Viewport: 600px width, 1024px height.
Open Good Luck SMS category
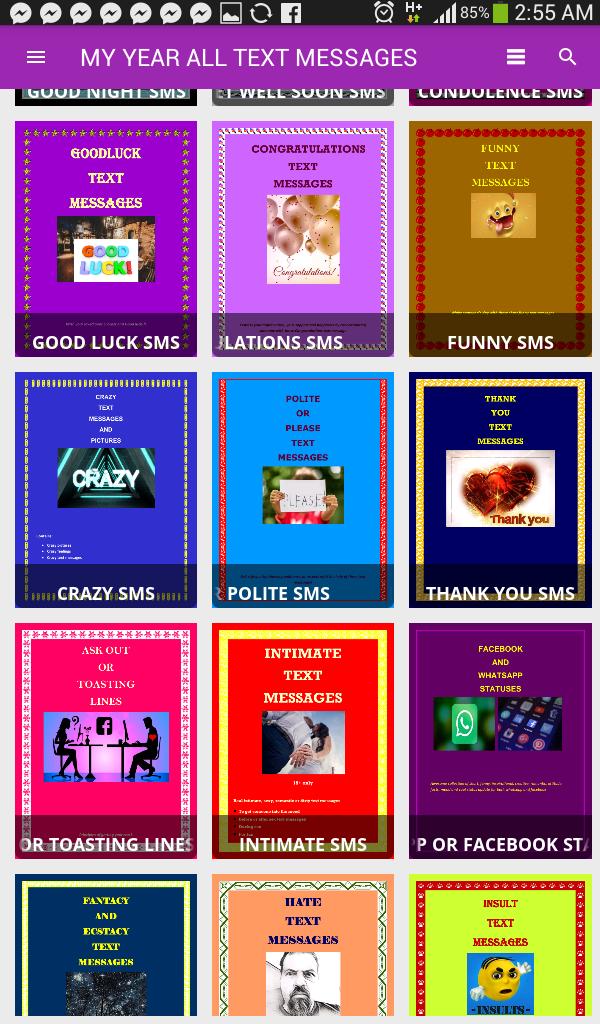106,239
